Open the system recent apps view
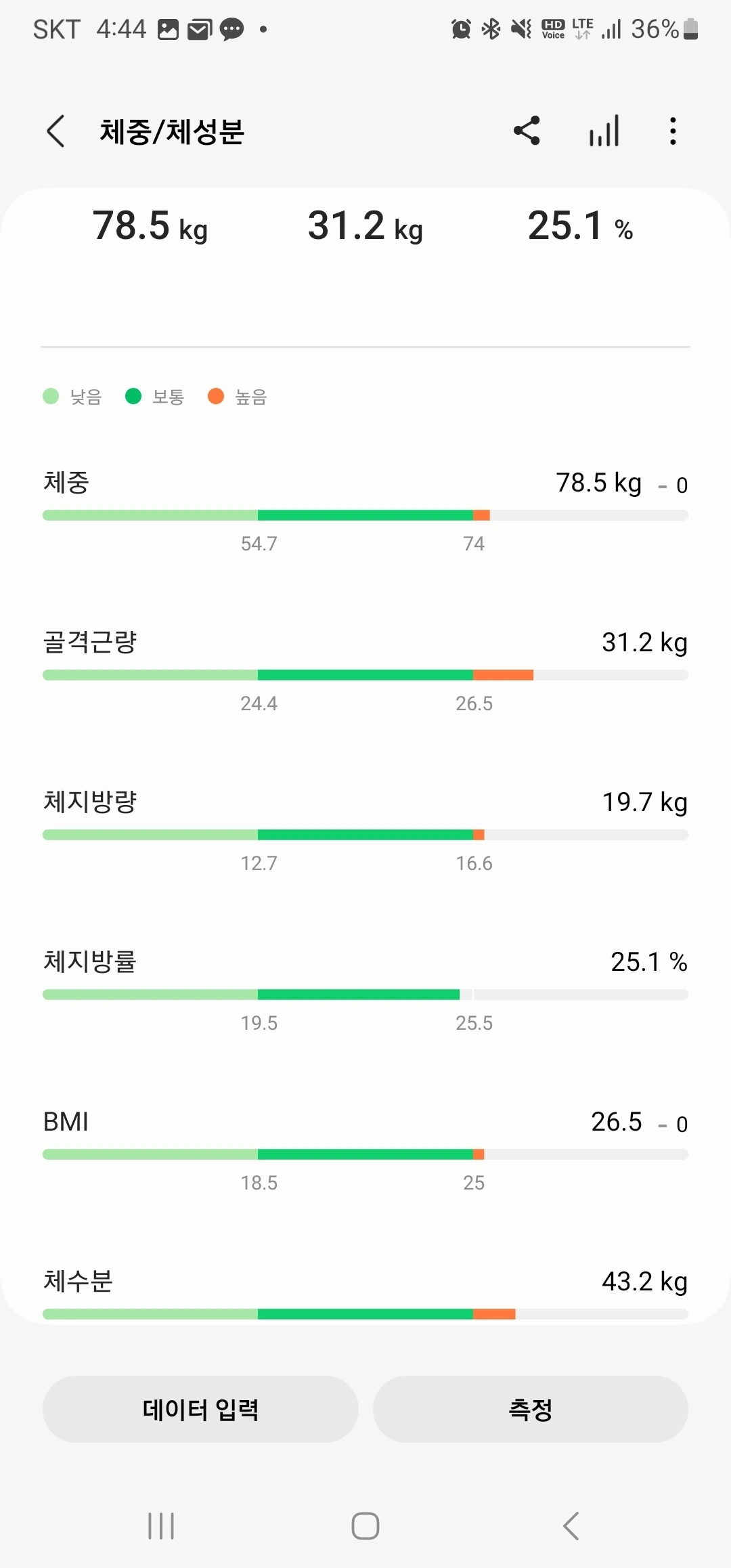Image resolution: width=731 pixels, height=1568 pixels. [161, 1526]
